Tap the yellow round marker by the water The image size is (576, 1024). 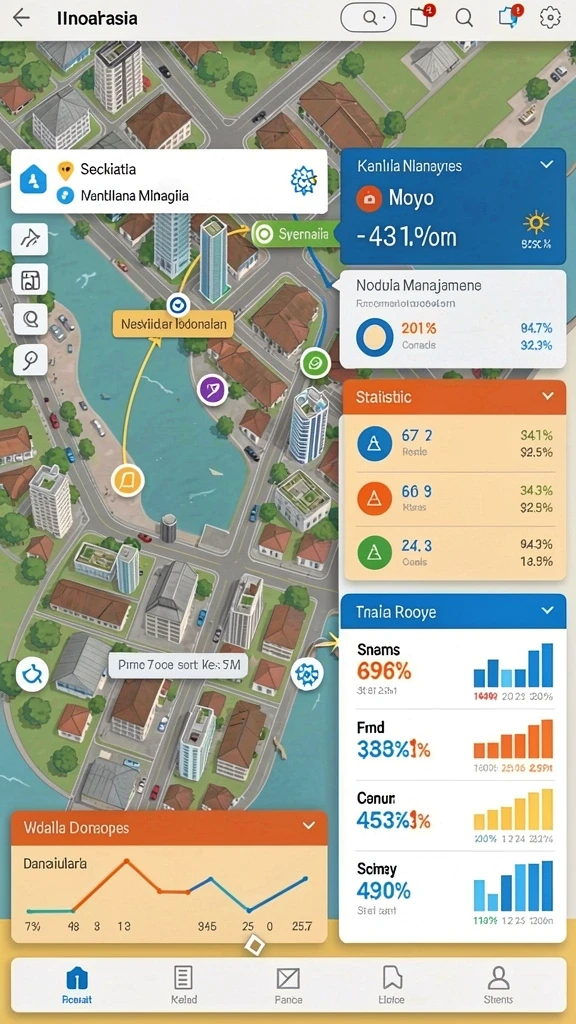click(127, 481)
